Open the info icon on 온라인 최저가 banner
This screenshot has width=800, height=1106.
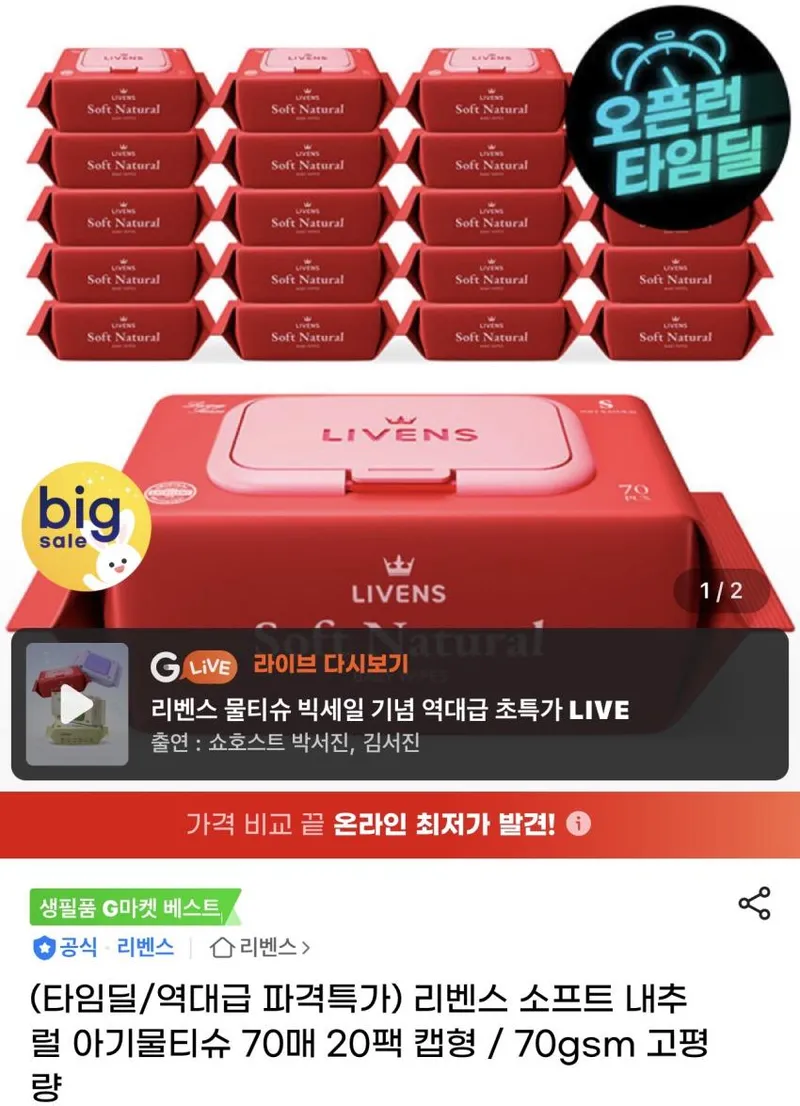[x=578, y=823]
